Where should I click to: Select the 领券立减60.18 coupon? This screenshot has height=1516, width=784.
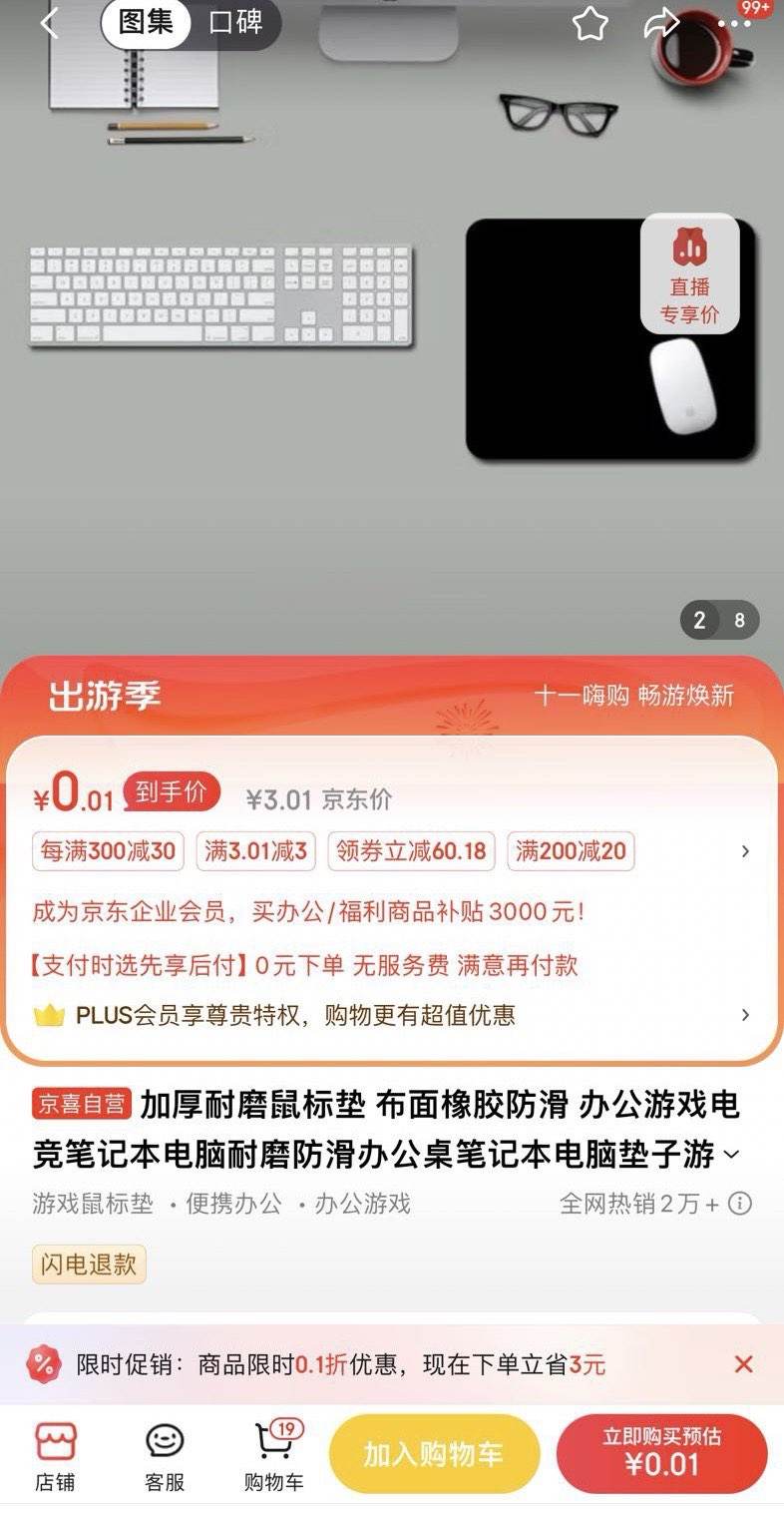click(411, 850)
